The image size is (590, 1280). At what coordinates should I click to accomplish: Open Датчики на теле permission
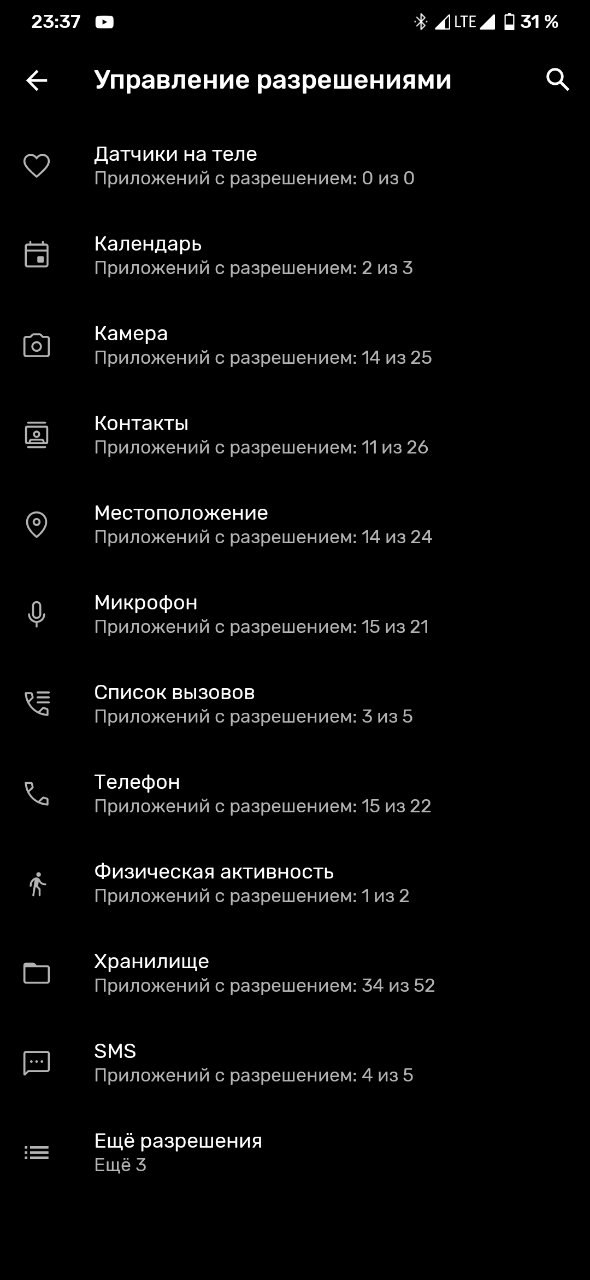(x=295, y=166)
